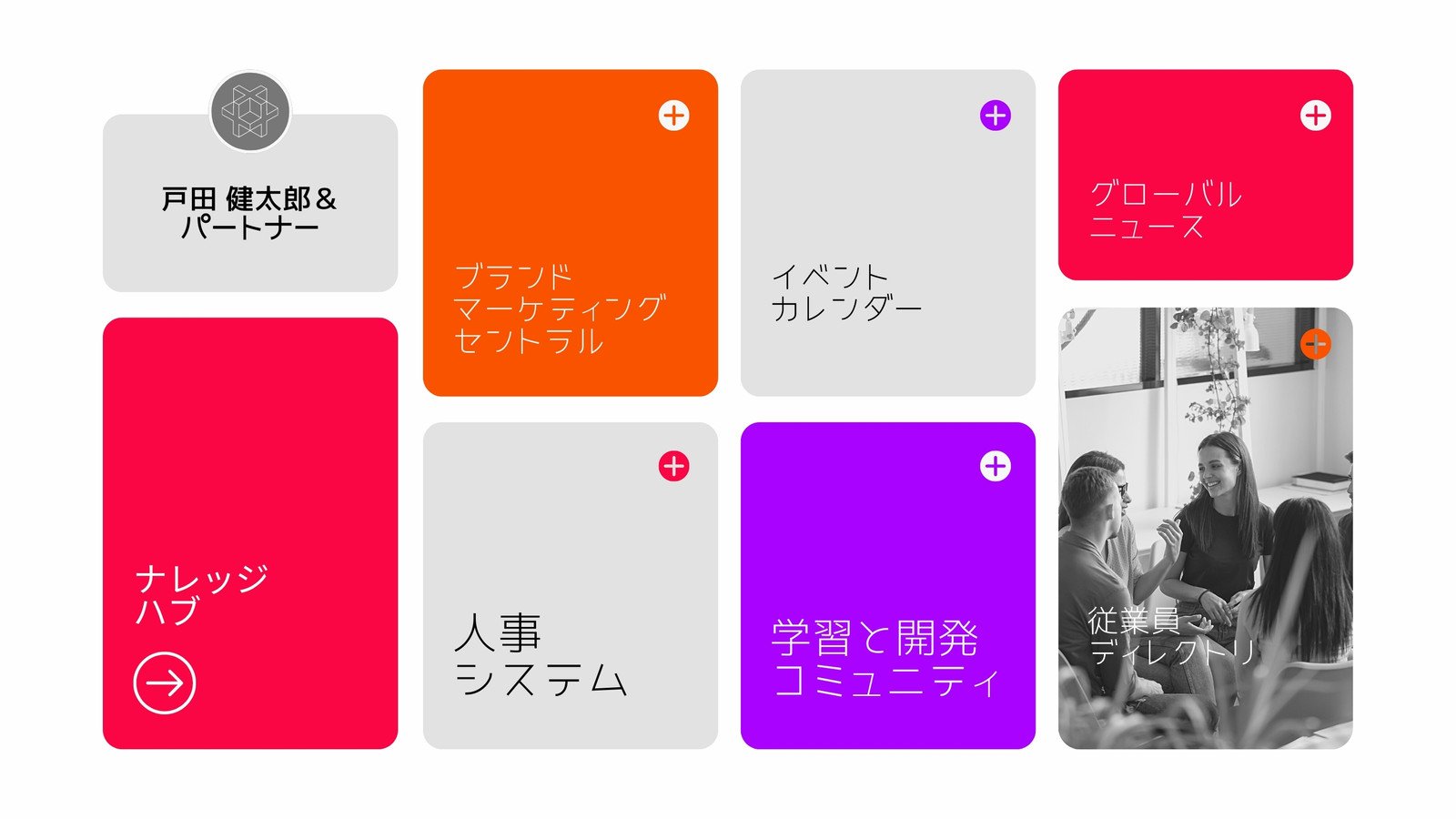Viewport: 1456px width, 819px height.
Task: Tap the plus icon on イベントカレンダー
Action: point(995,116)
